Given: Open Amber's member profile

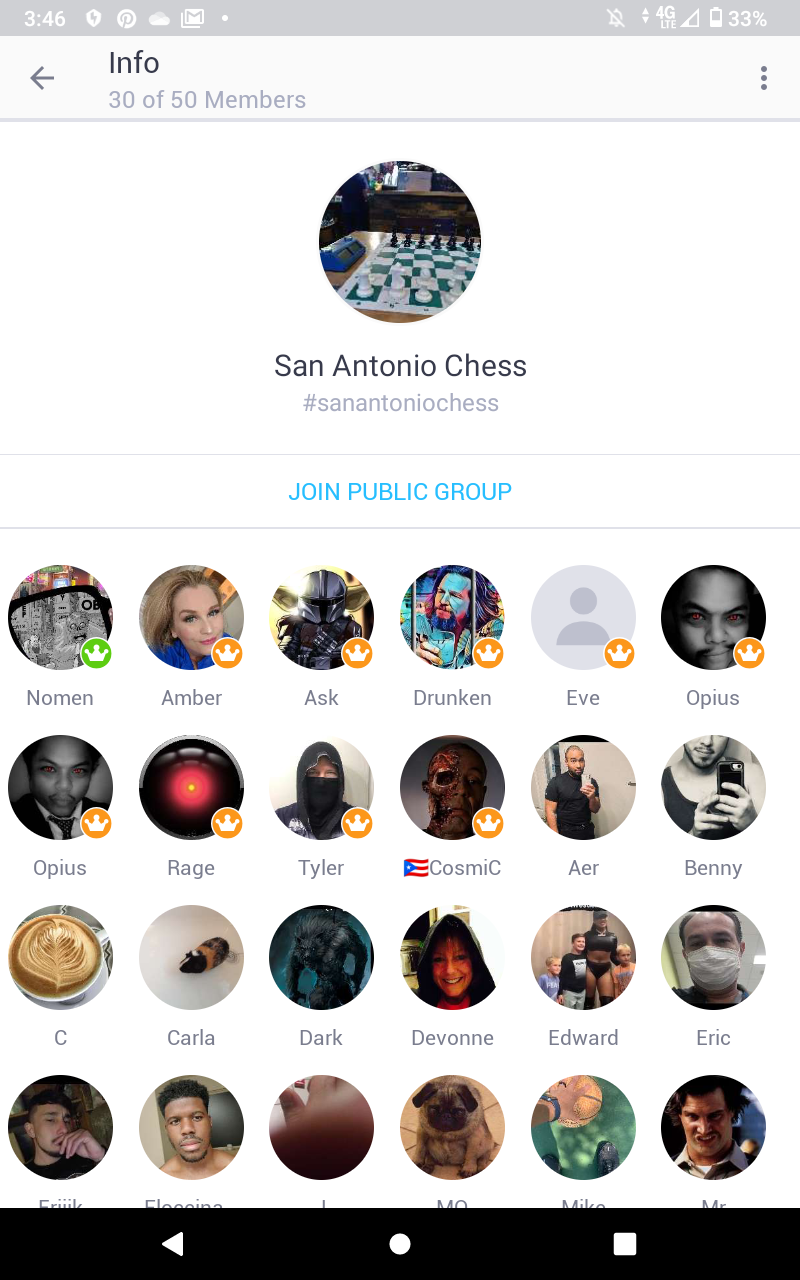Looking at the screenshot, I should (x=191, y=618).
